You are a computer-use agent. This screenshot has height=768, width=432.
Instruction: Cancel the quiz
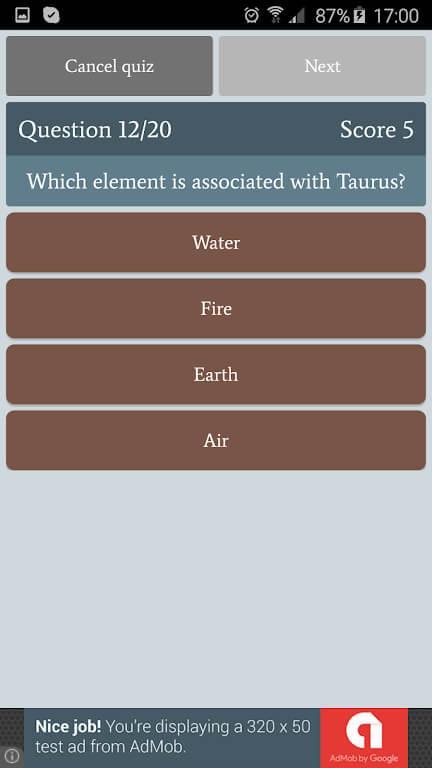tap(109, 66)
